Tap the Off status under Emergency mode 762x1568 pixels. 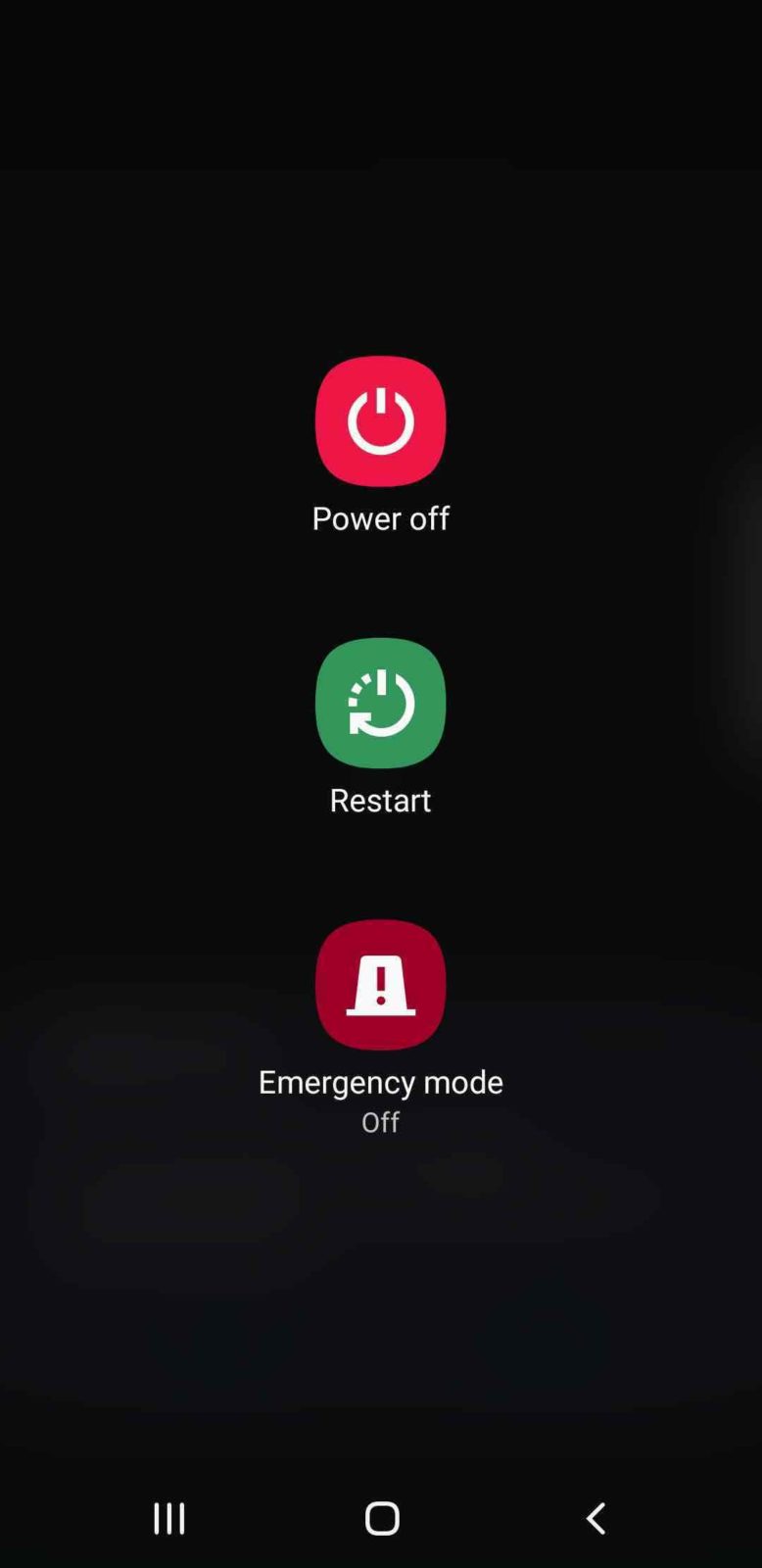tap(380, 1122)
